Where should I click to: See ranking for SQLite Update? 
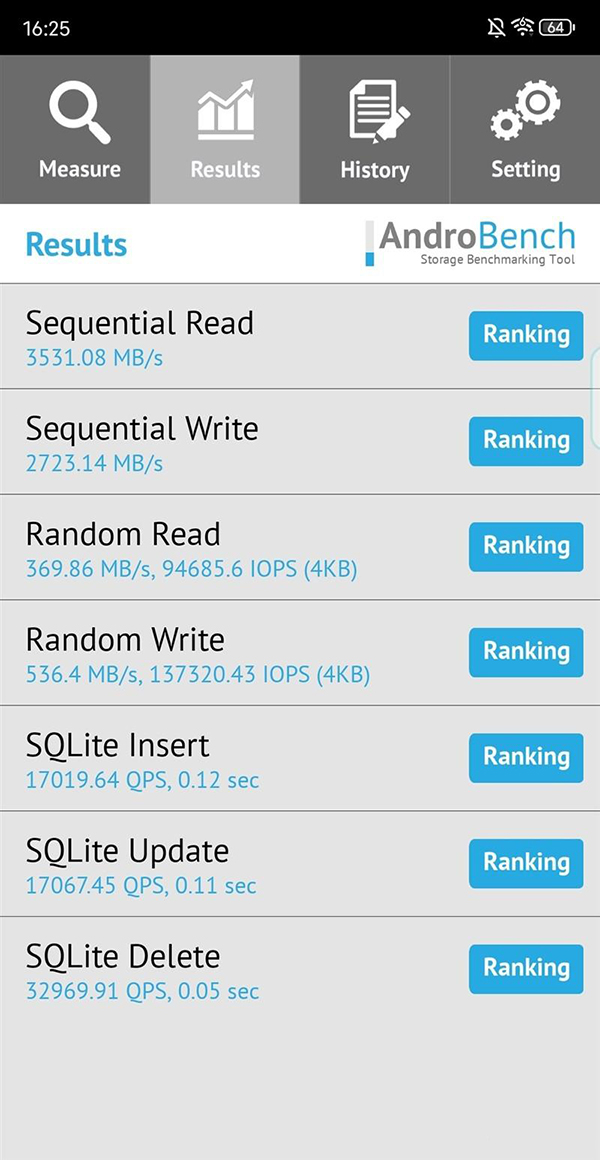pos(526,863)
